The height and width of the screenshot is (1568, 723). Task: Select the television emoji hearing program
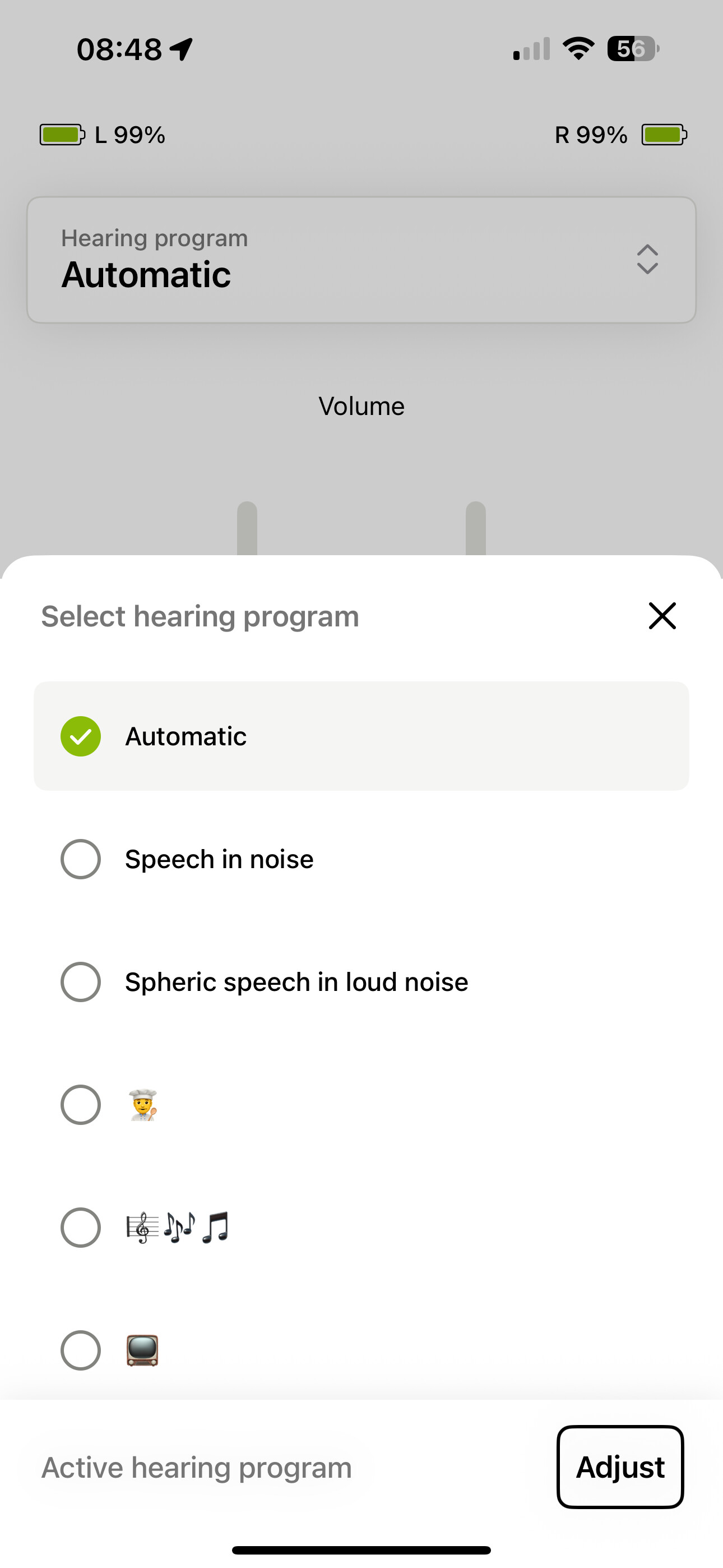pyautogui.click(x=361, y=1351)
